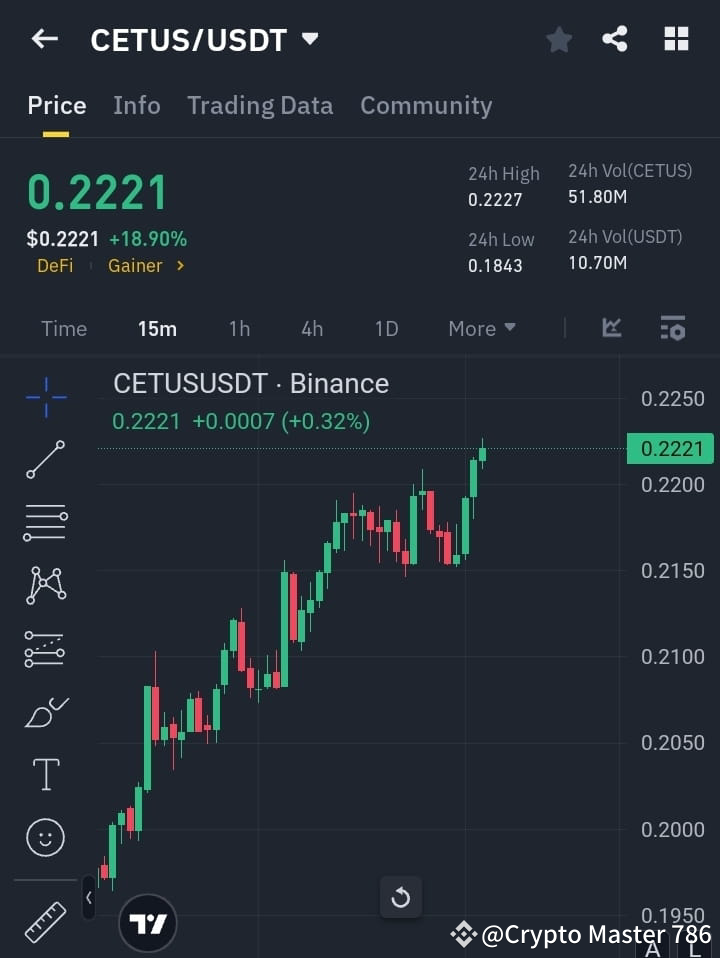Click the TradingView logo button
This screenshot has width=720, height=958.
(148, 921)
